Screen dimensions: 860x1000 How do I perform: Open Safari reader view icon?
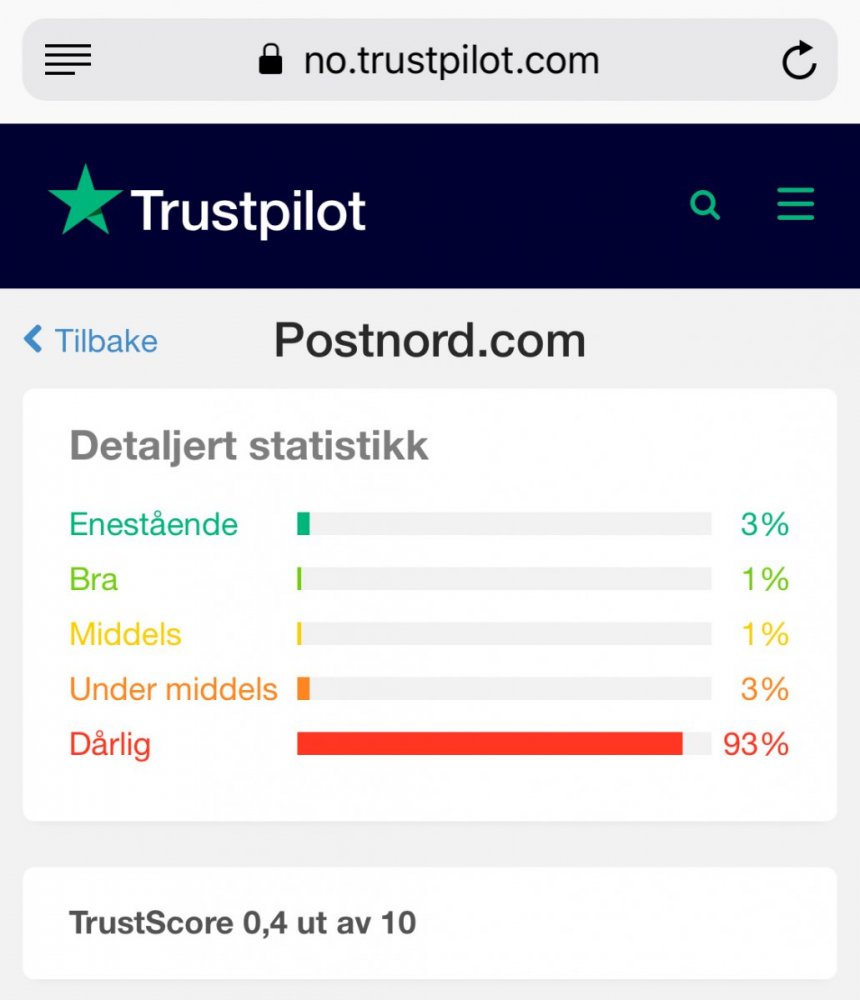(x=68, y=60)
